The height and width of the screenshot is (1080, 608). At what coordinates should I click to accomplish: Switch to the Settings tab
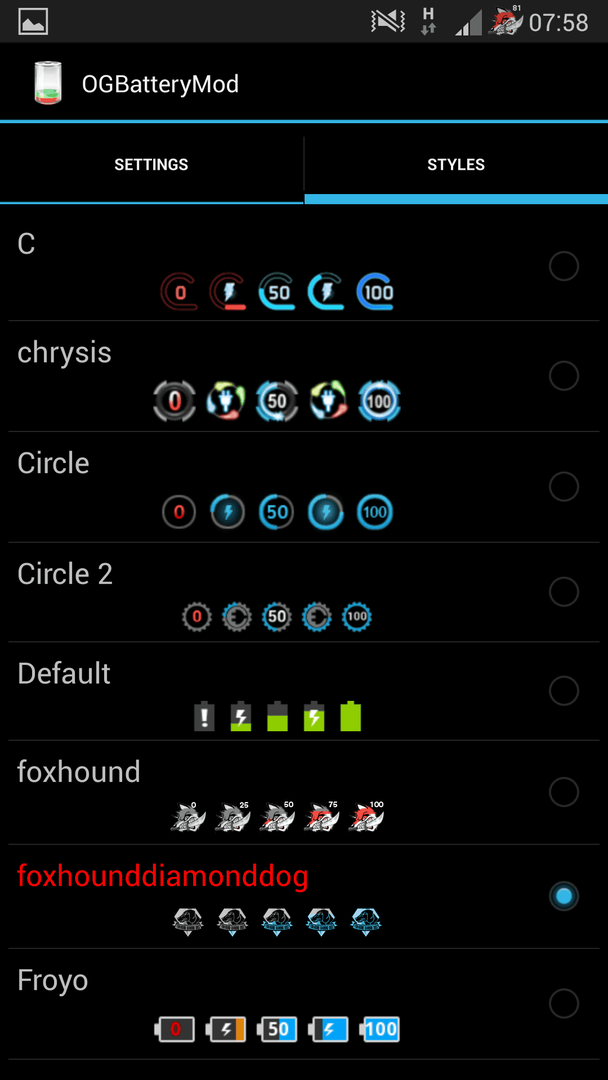pos(151,165)
